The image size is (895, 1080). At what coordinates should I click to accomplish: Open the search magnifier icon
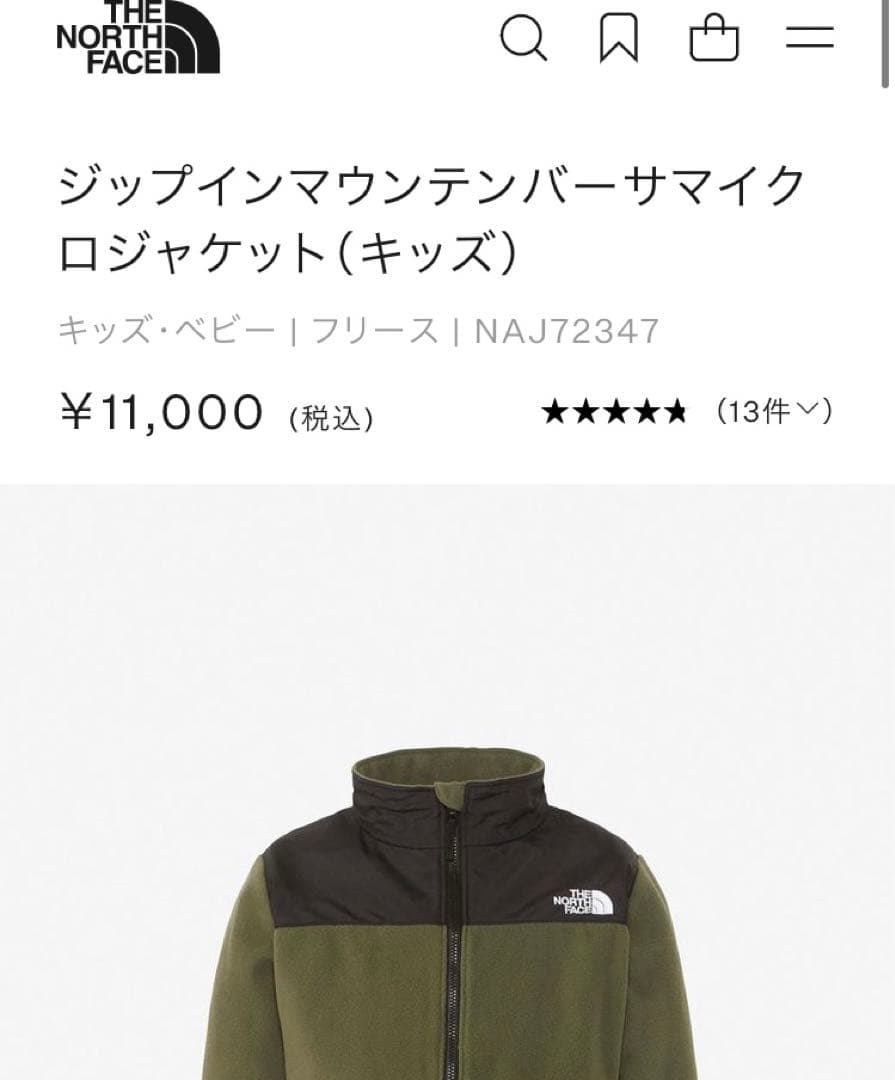tap(523, 38)
